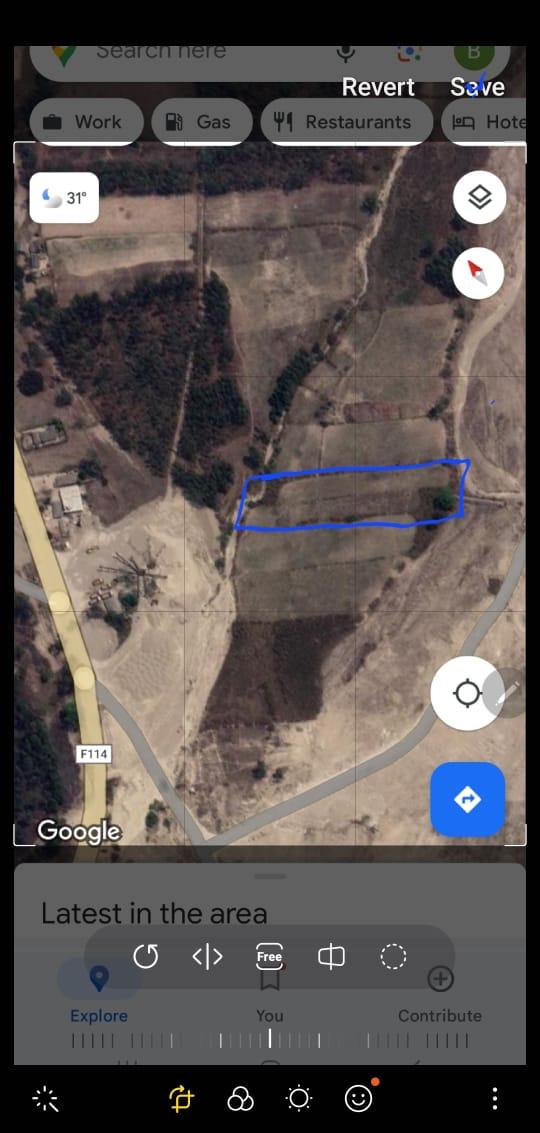Open brightness and tone adjustments

click(x=299, y=1098)
